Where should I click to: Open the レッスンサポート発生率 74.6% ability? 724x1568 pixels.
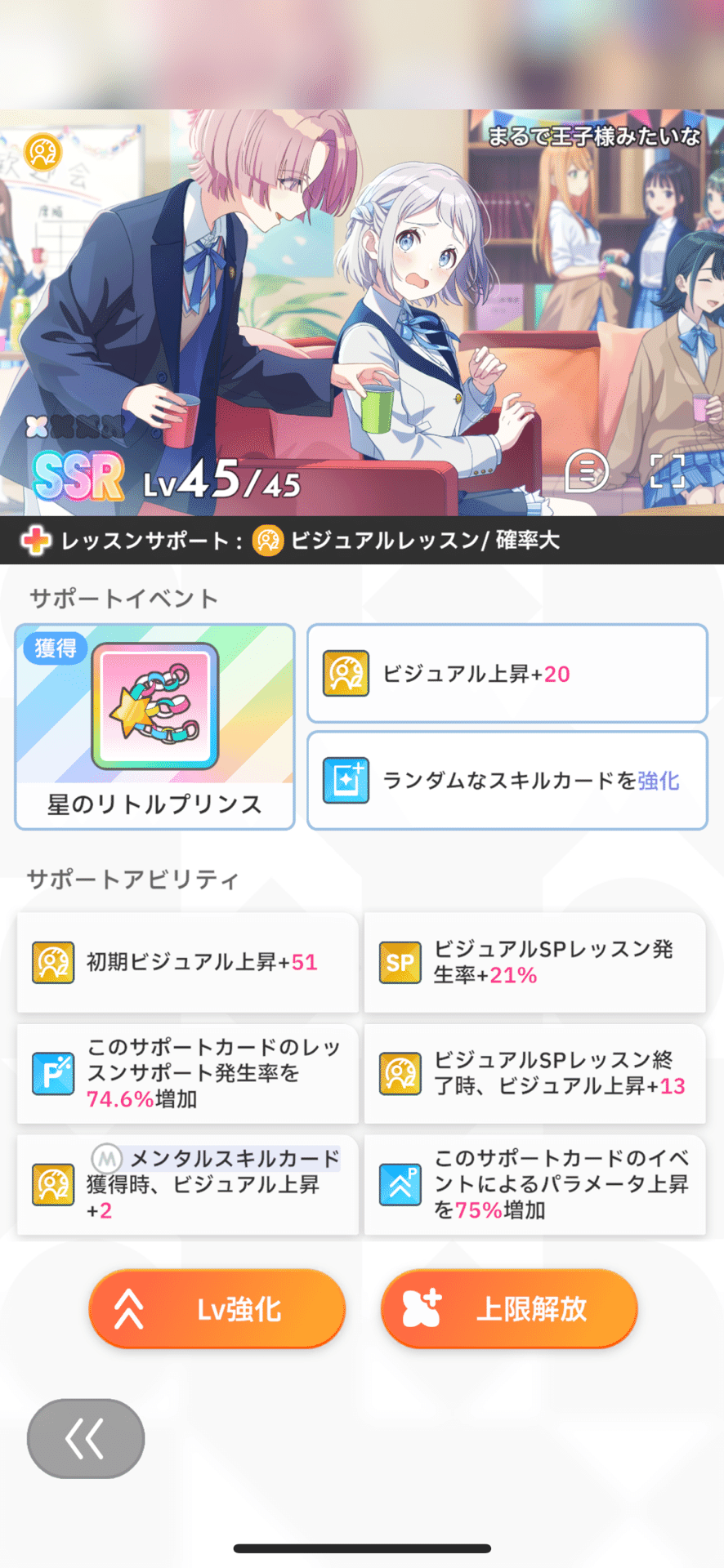tap(187, 1073)
